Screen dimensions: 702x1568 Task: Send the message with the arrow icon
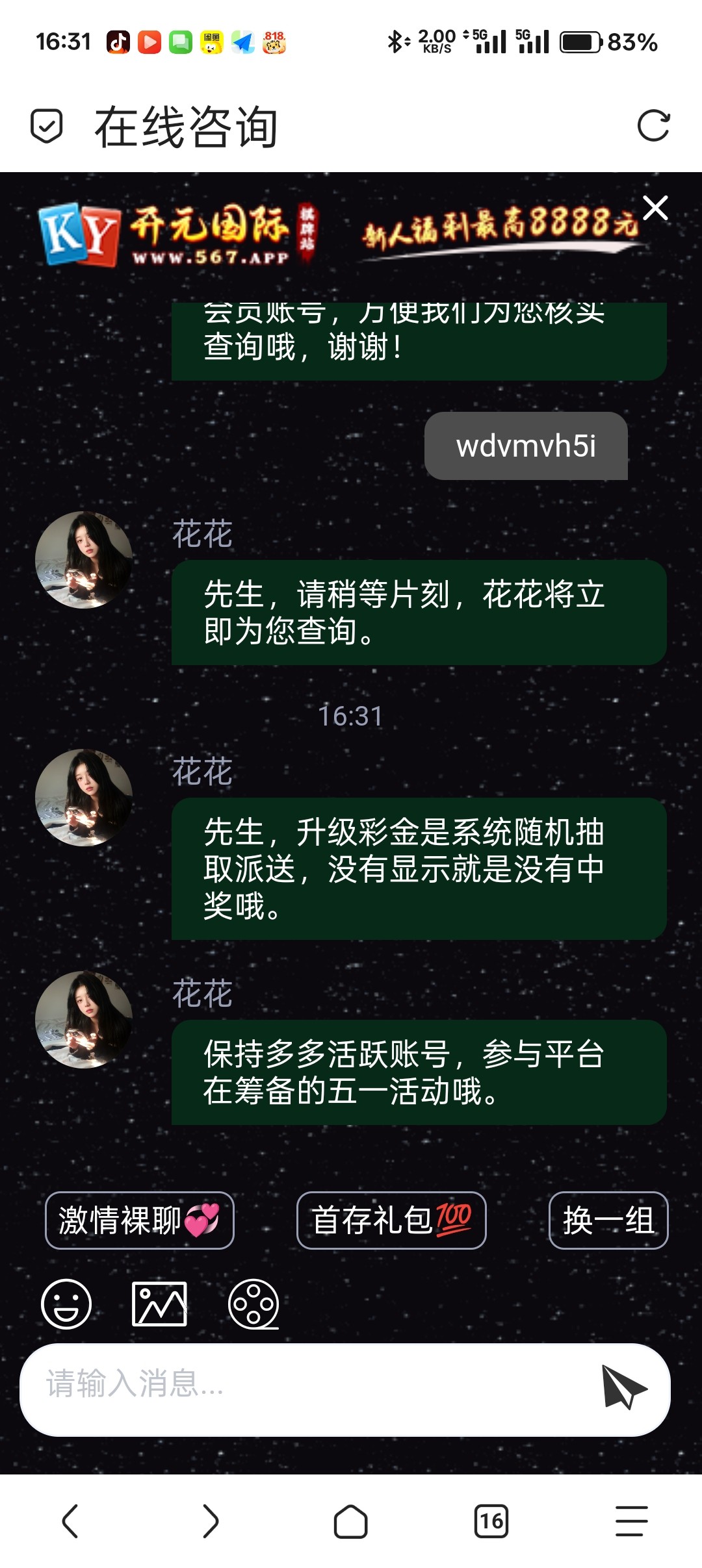click(x=624, y=1387)
